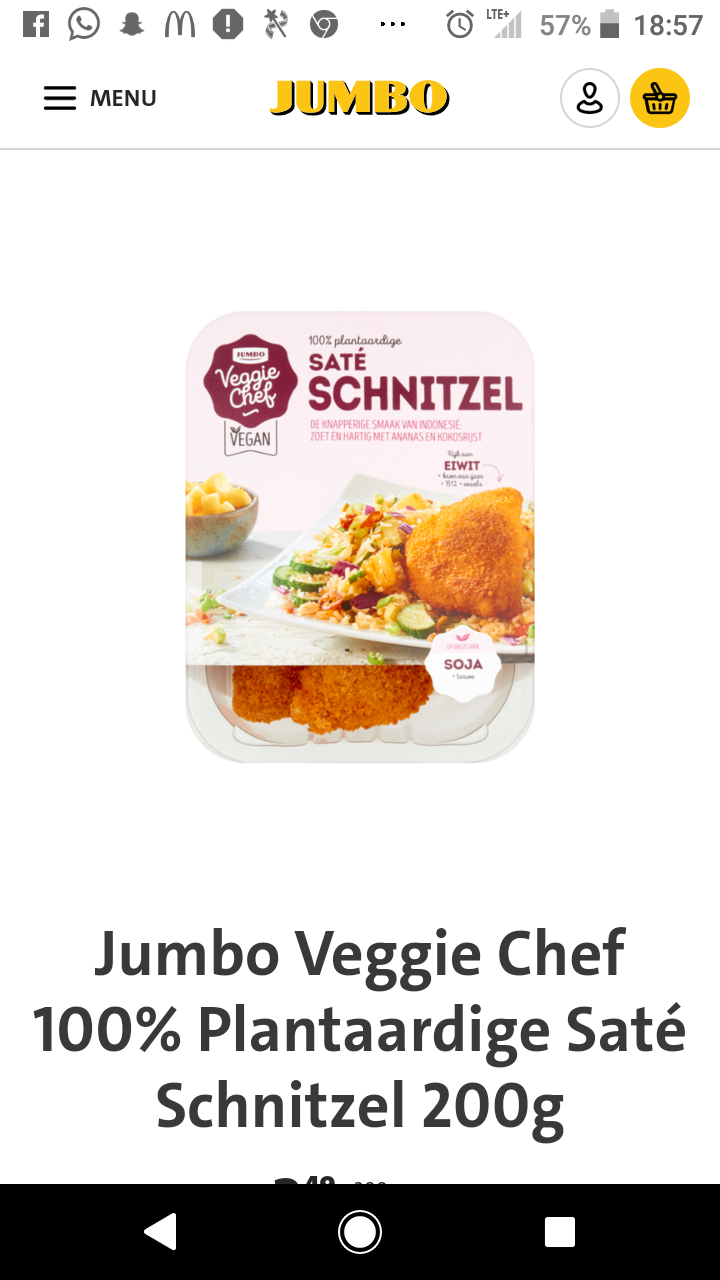Tap the system home button
The image size is (720, 1280).
pyautogui.click(x=360, y=1232)
